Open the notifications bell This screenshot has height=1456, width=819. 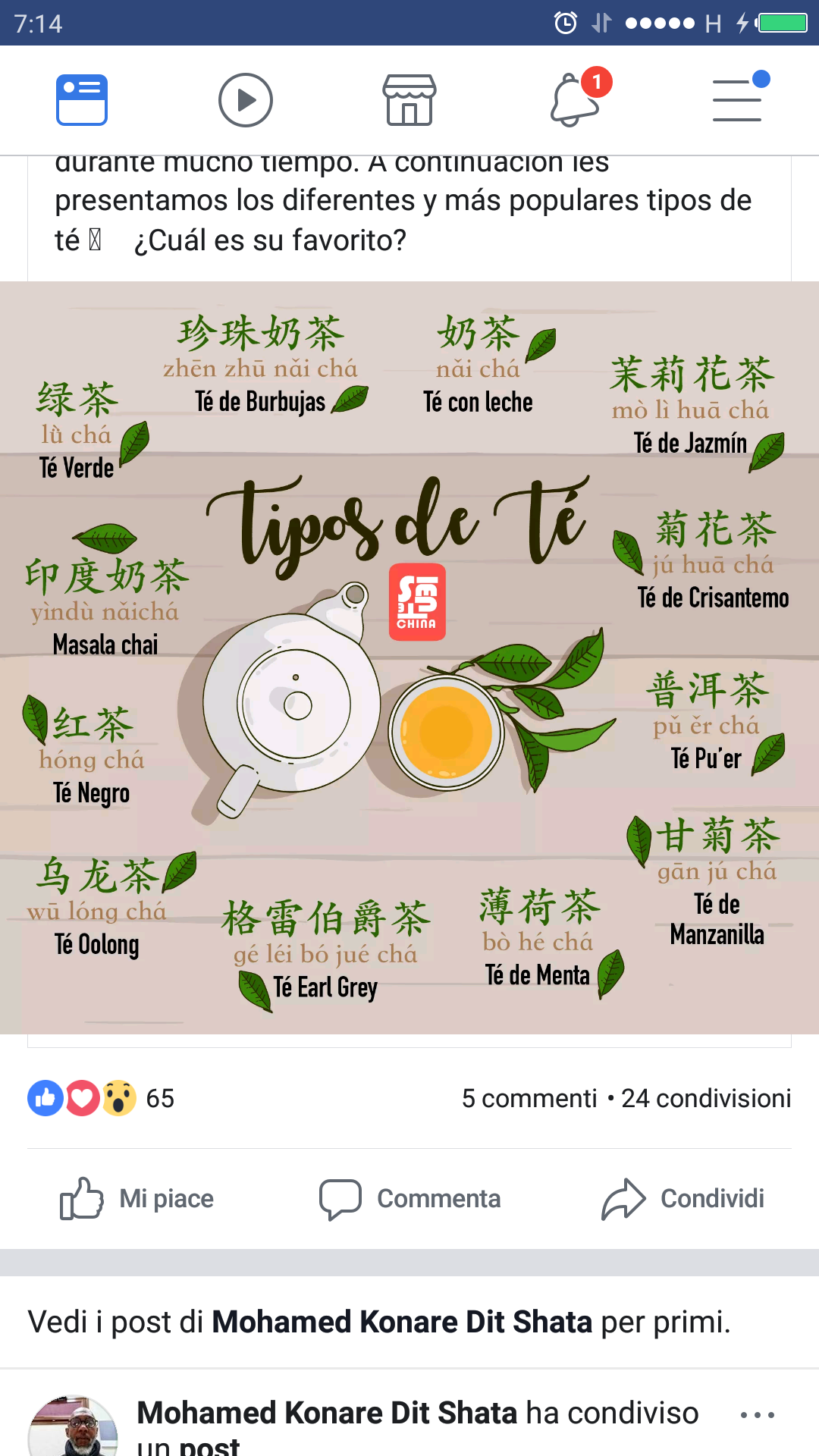point(575,100)
